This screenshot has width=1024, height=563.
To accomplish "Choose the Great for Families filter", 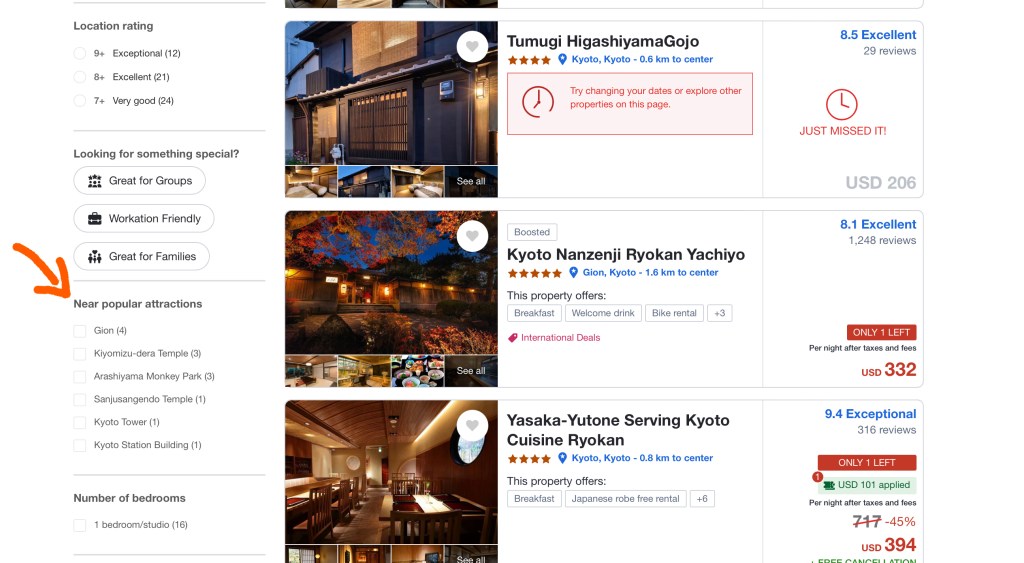I will [142, 257].
